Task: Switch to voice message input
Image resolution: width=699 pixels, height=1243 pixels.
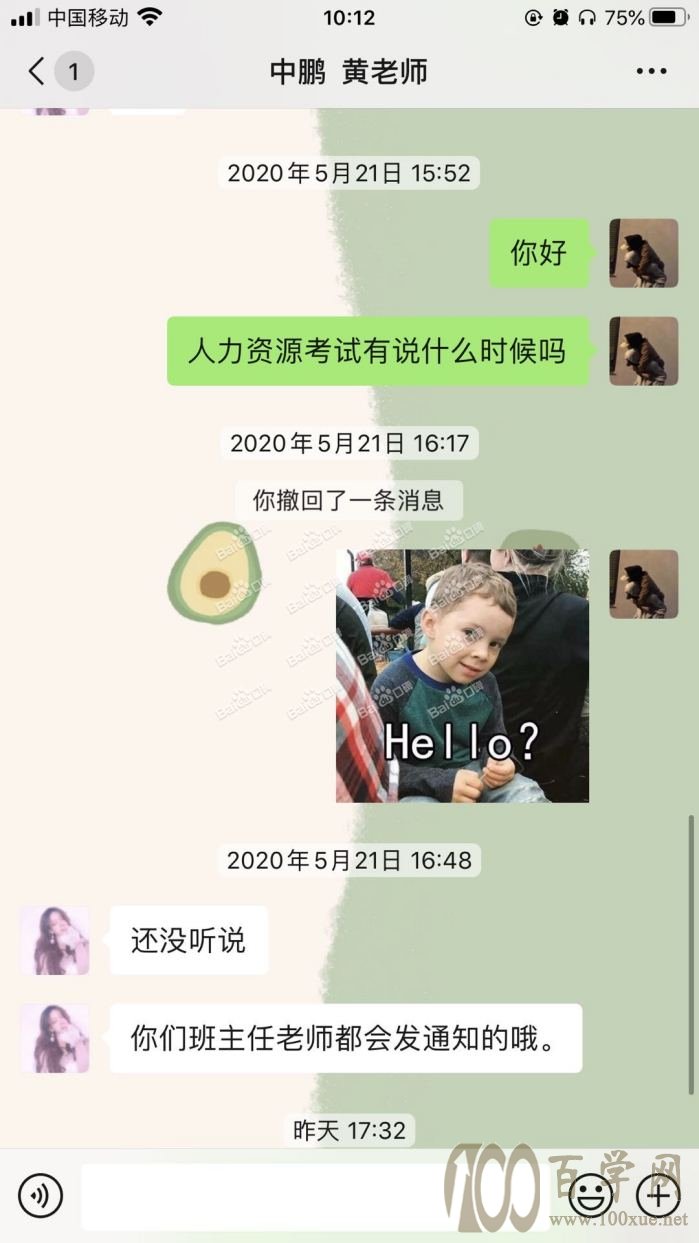Action: coord(40,1195)
